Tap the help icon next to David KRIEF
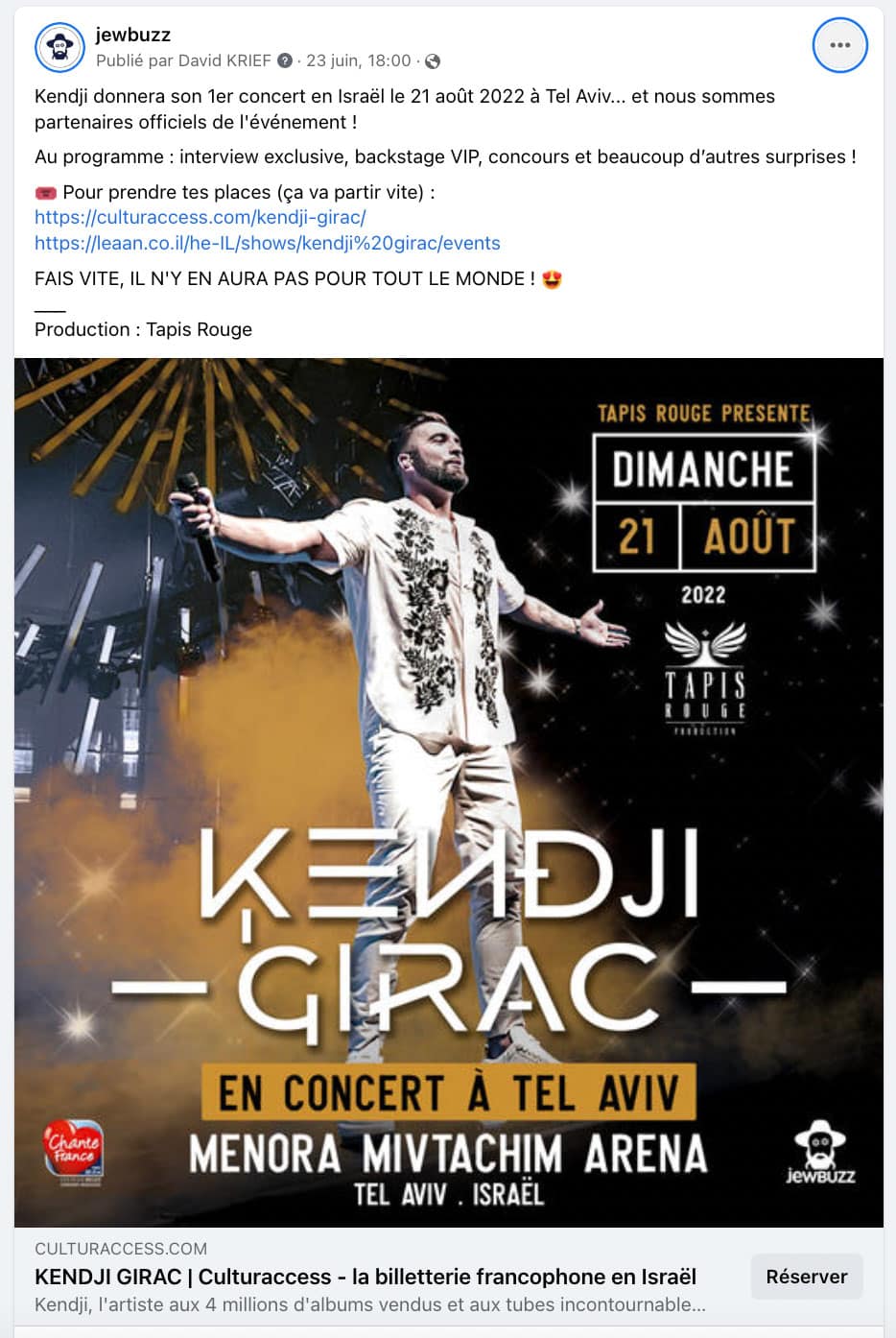Image resolution: width=896 pixels, height=1338 pixels. [x=285, y=61]
